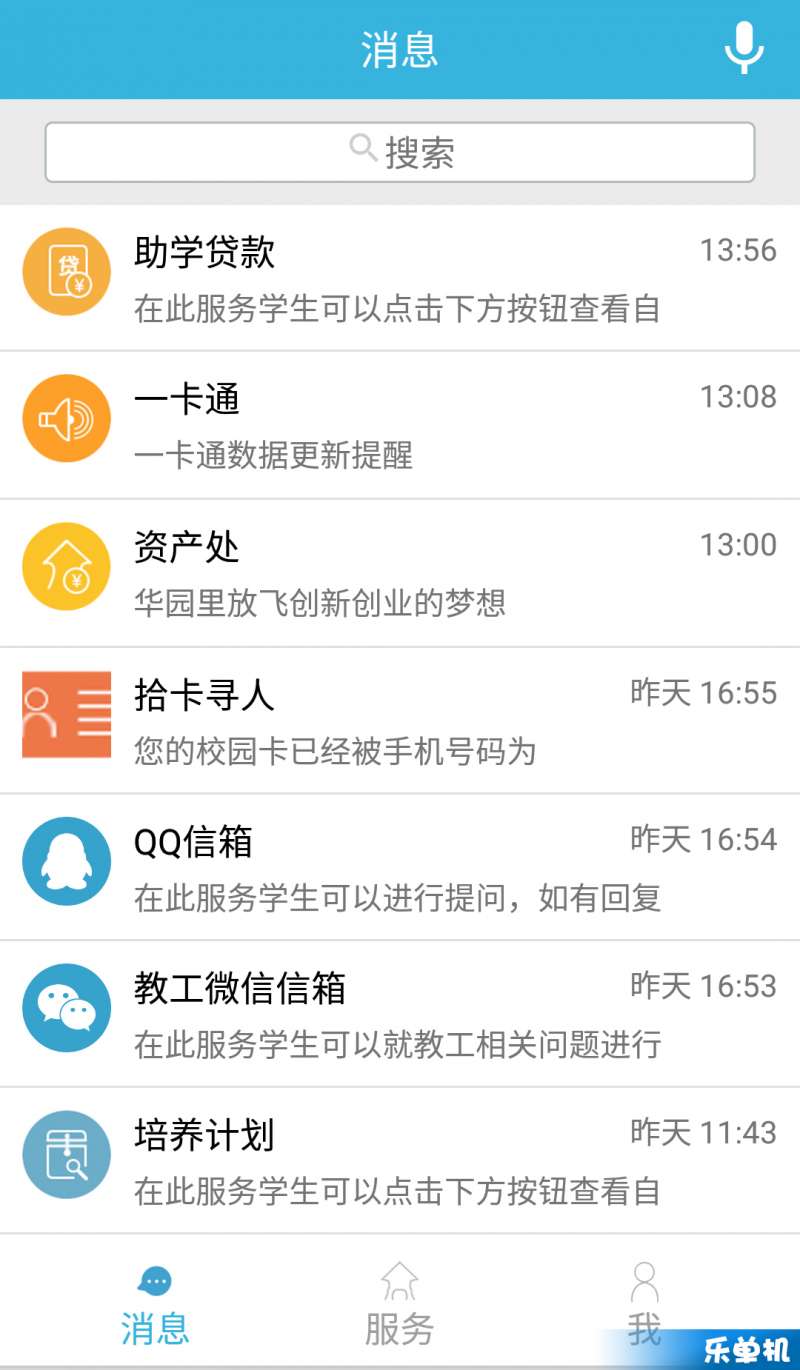Open the 一卡通 message thread

coord(400,425)
